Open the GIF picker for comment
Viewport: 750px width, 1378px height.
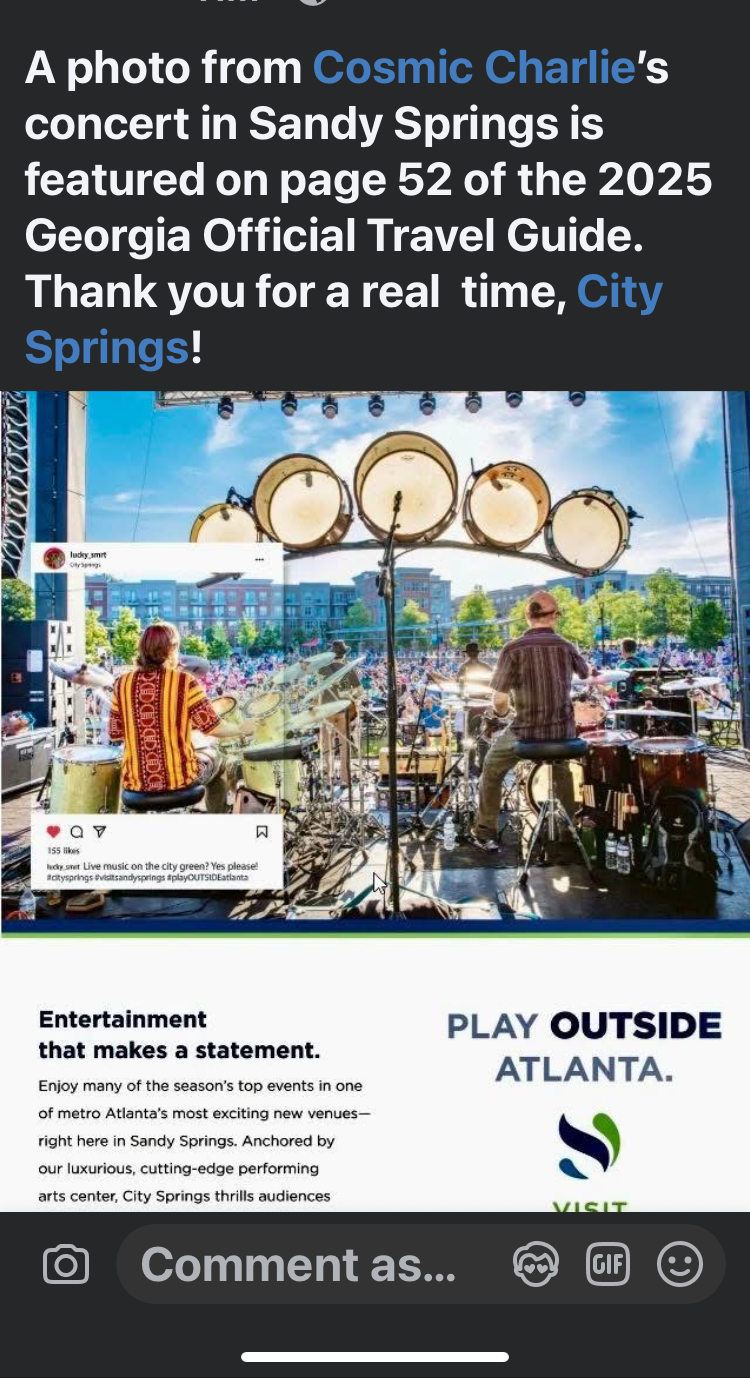point(607,1265)
